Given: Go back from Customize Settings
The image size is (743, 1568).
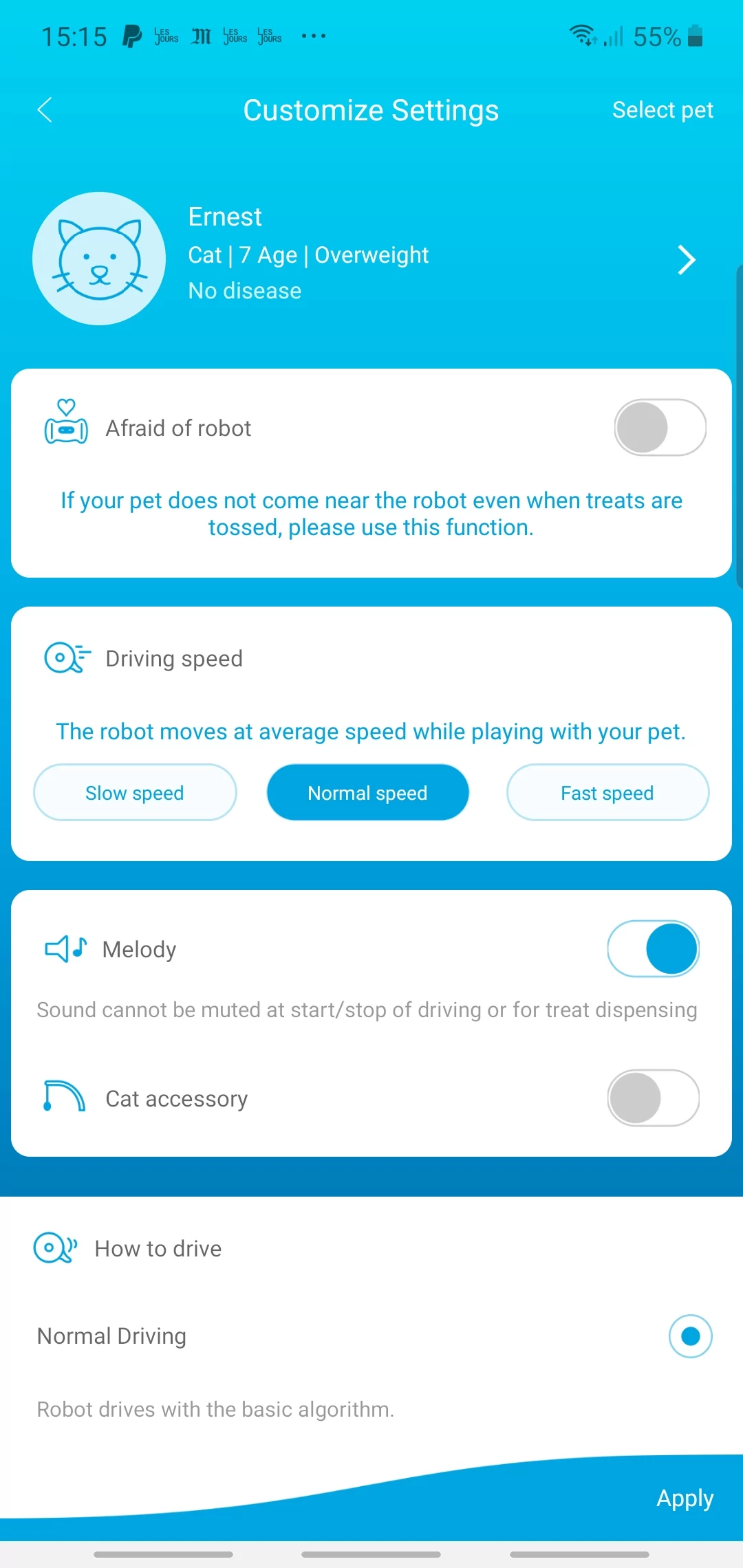Looking at the screenshot, I should (45, 110).
